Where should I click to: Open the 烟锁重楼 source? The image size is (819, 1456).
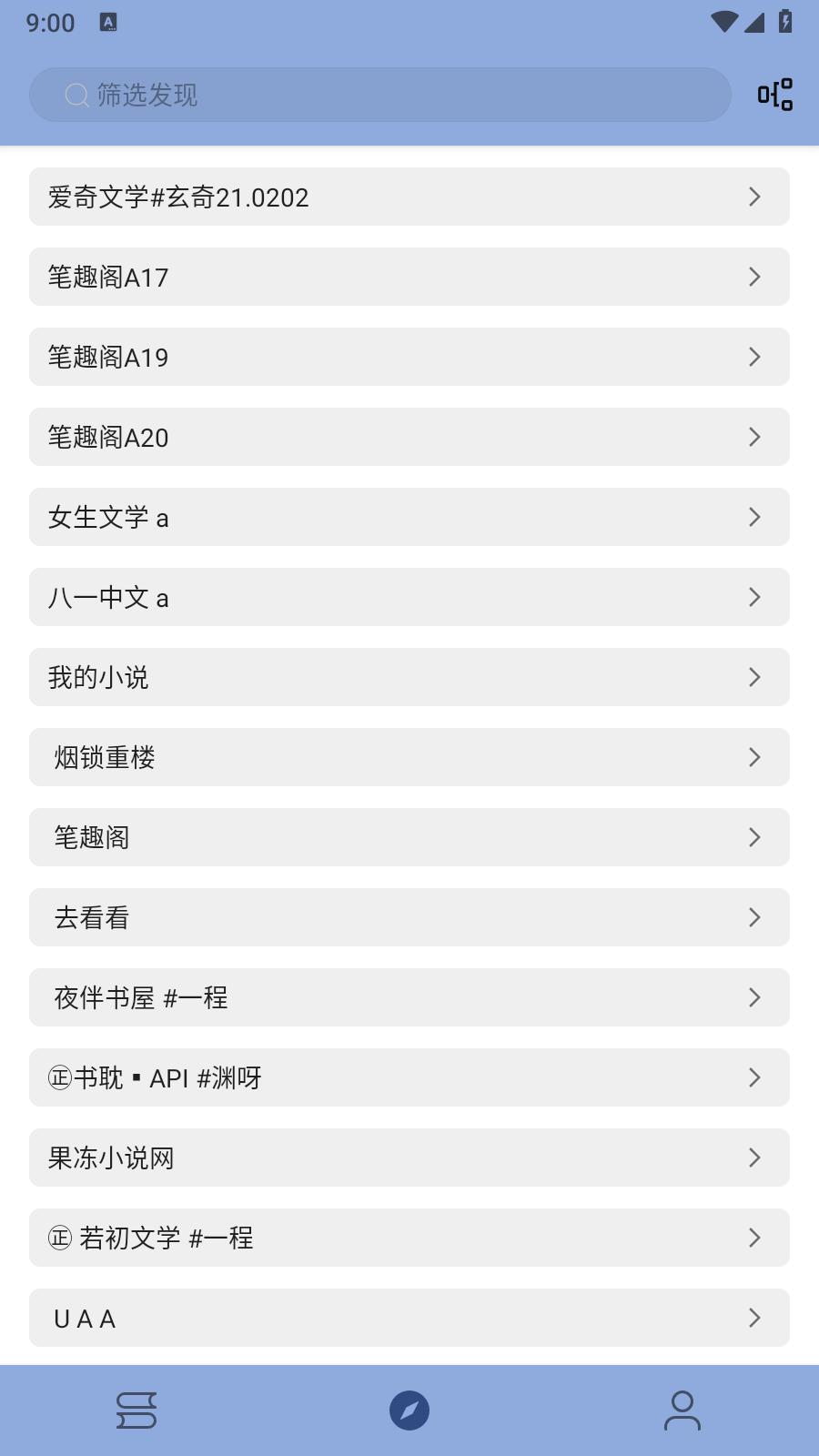tap(409, 757)
